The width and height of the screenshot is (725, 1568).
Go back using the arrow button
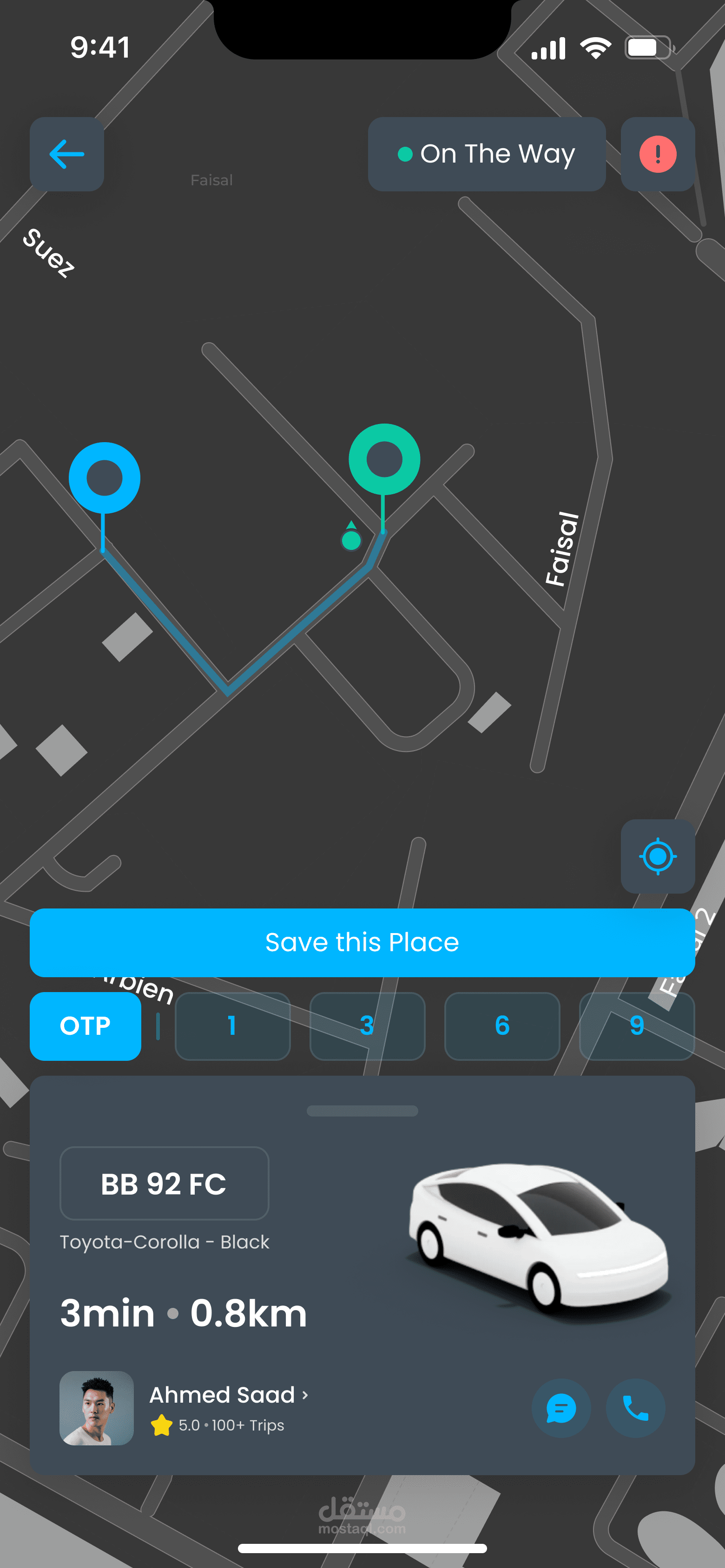tap(66, 154)
